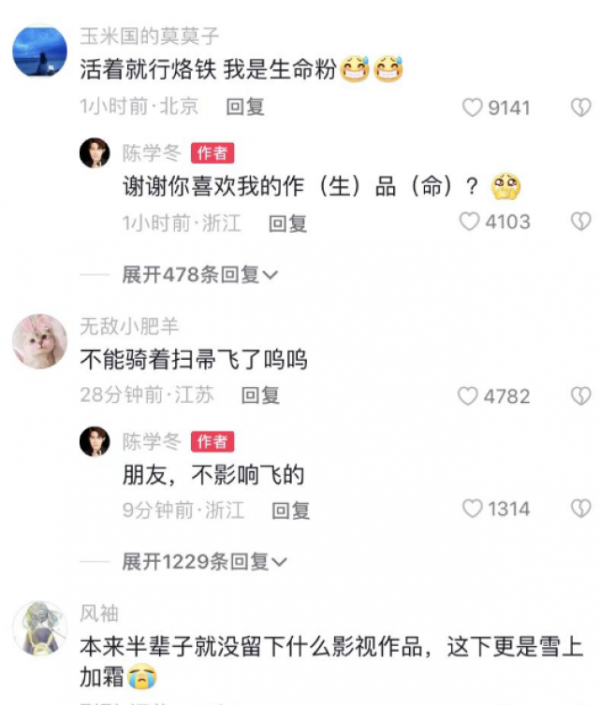Expand the 478 replies

pos(200,274)
